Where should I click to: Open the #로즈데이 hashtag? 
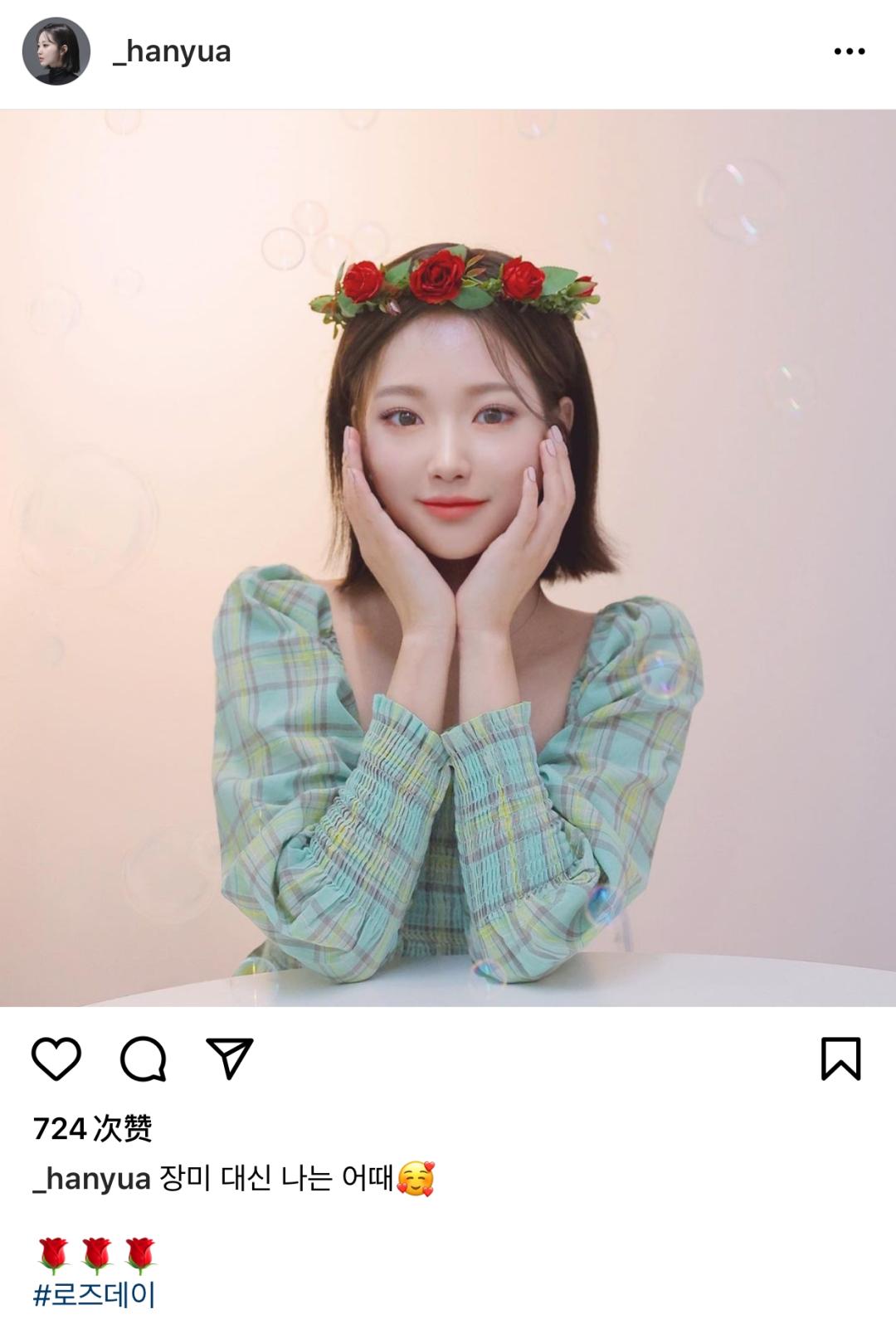[95, 1295]
